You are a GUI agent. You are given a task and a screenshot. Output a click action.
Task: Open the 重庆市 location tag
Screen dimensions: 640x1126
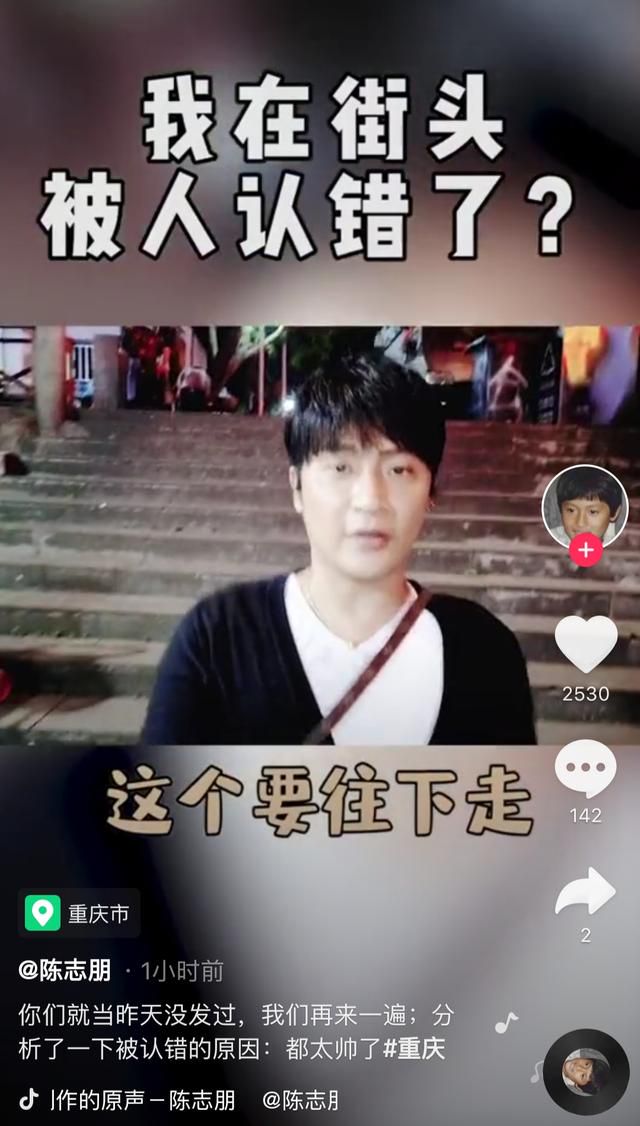(79, 913)
